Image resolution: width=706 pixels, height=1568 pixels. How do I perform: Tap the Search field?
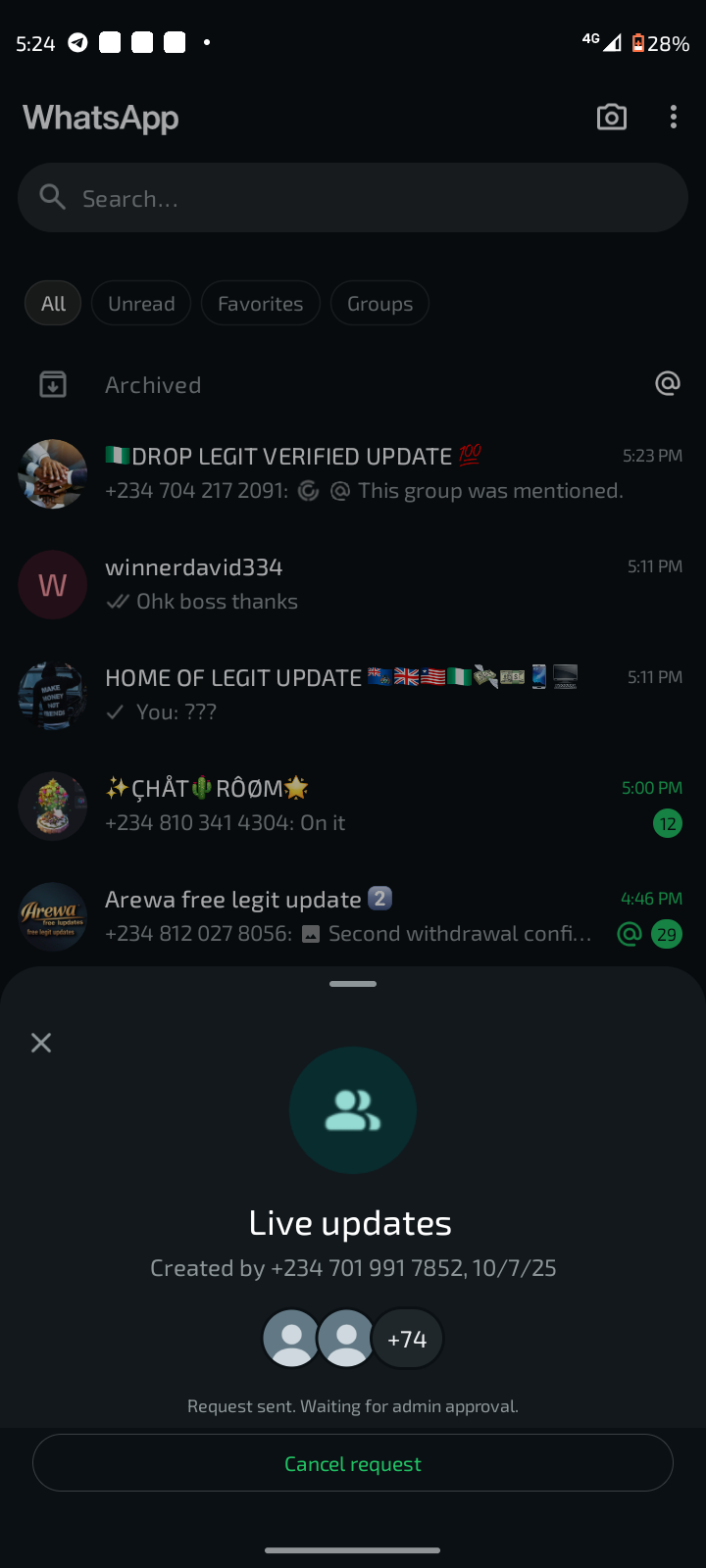pyautogui.click(x=353, y=198)
